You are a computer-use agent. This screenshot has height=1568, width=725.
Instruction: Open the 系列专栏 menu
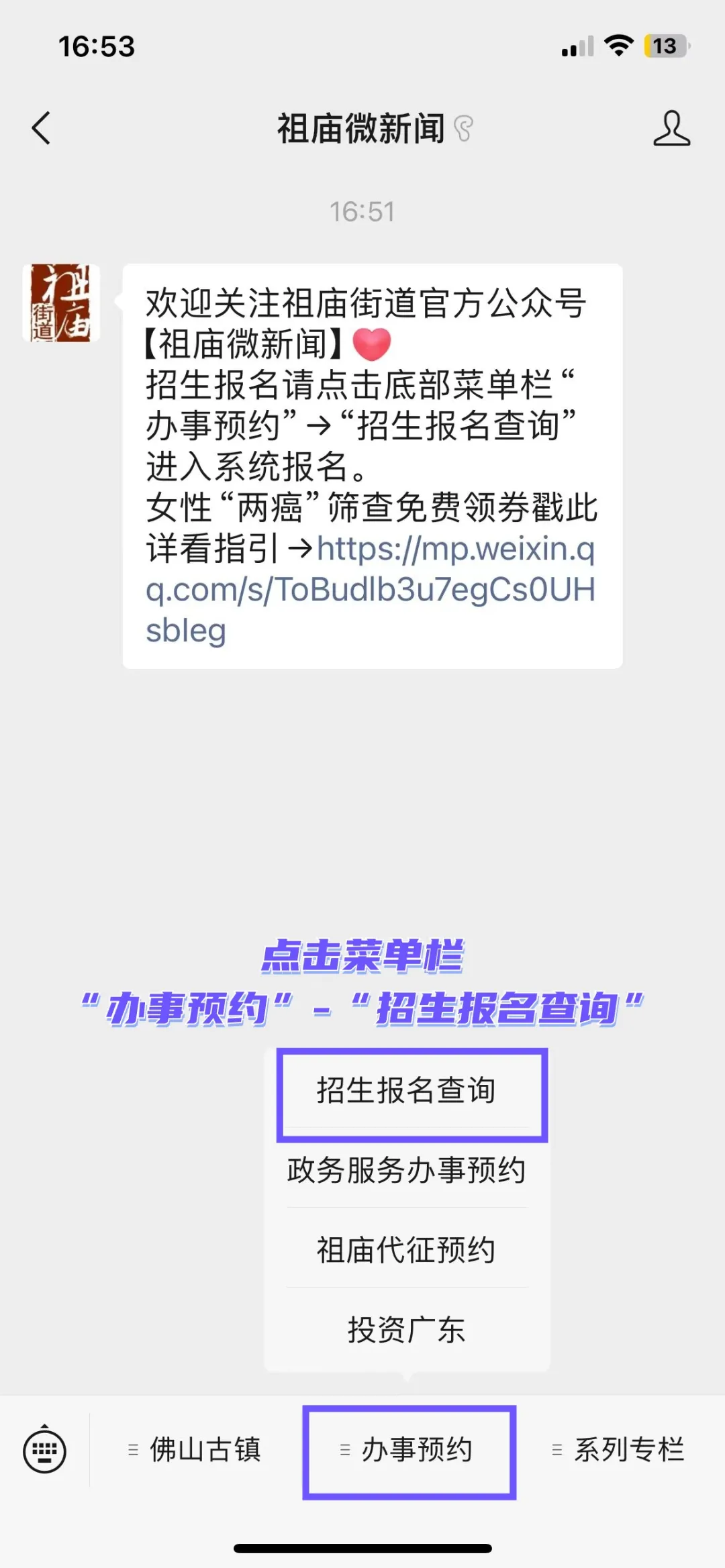coord(619,1450)
